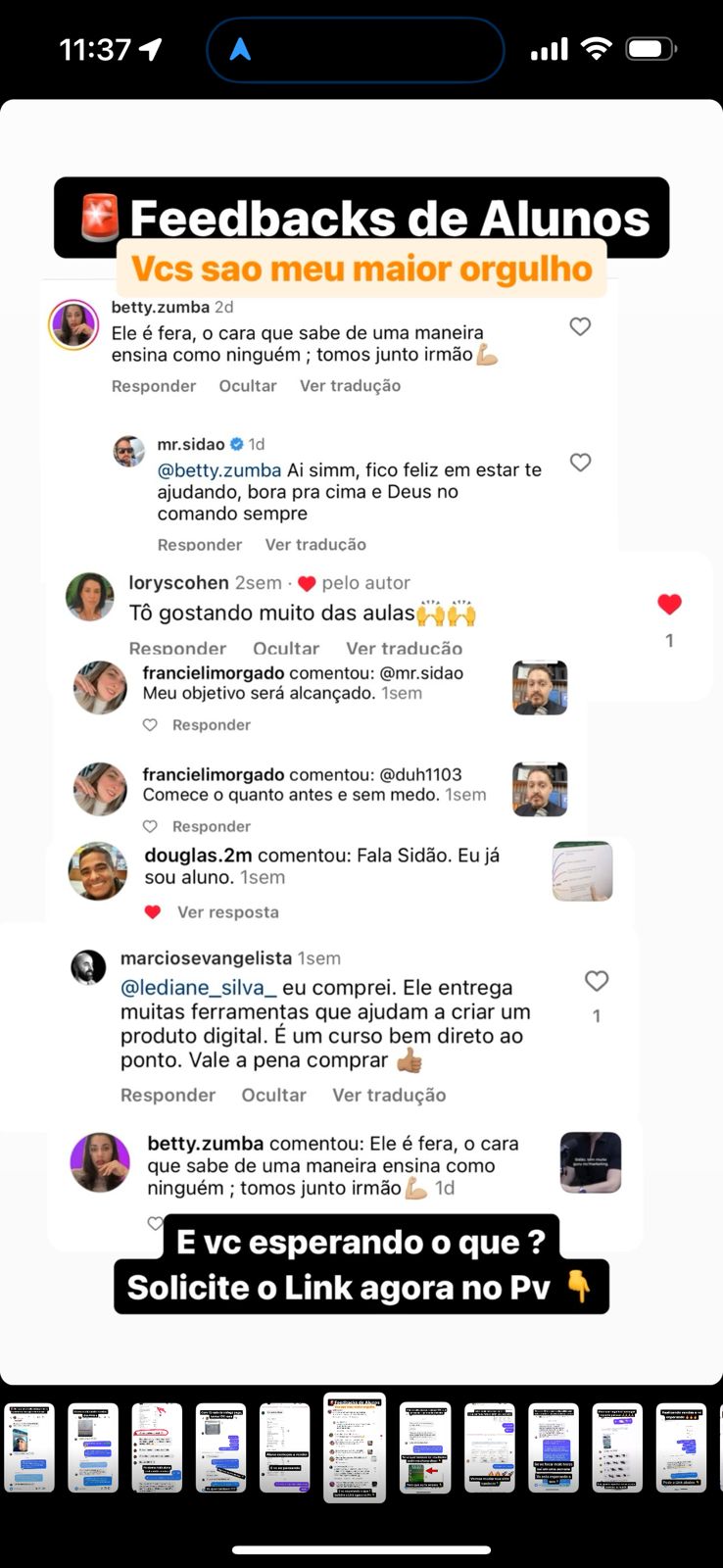Open the thumbnail showing a green table and red arrow

click(x=425, y=1447)
